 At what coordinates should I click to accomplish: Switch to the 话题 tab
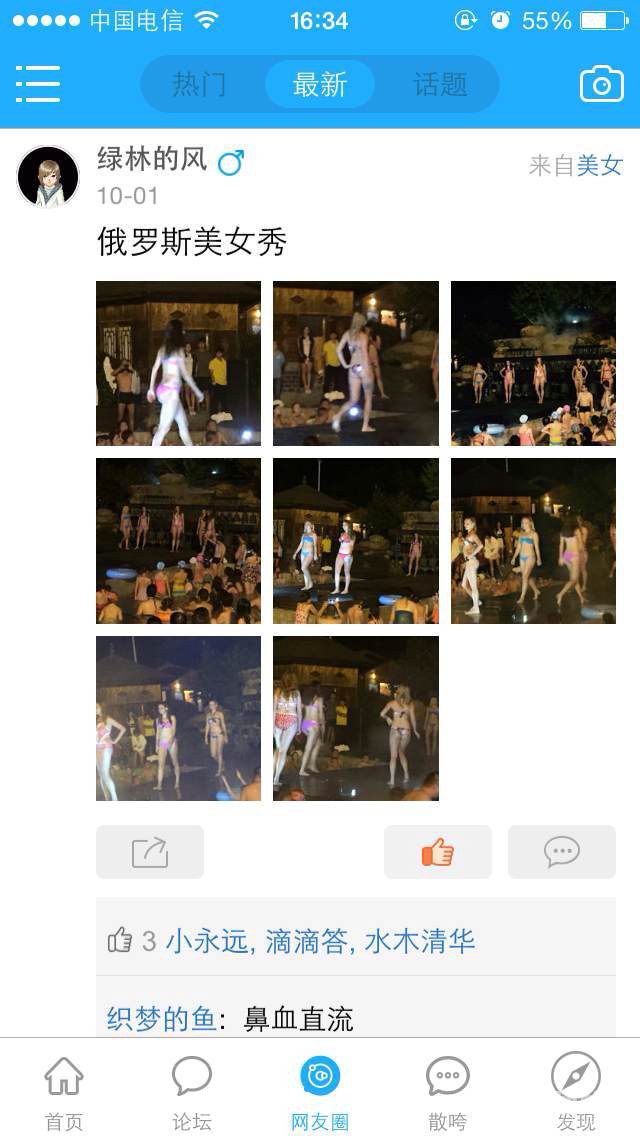click(440, 84)
